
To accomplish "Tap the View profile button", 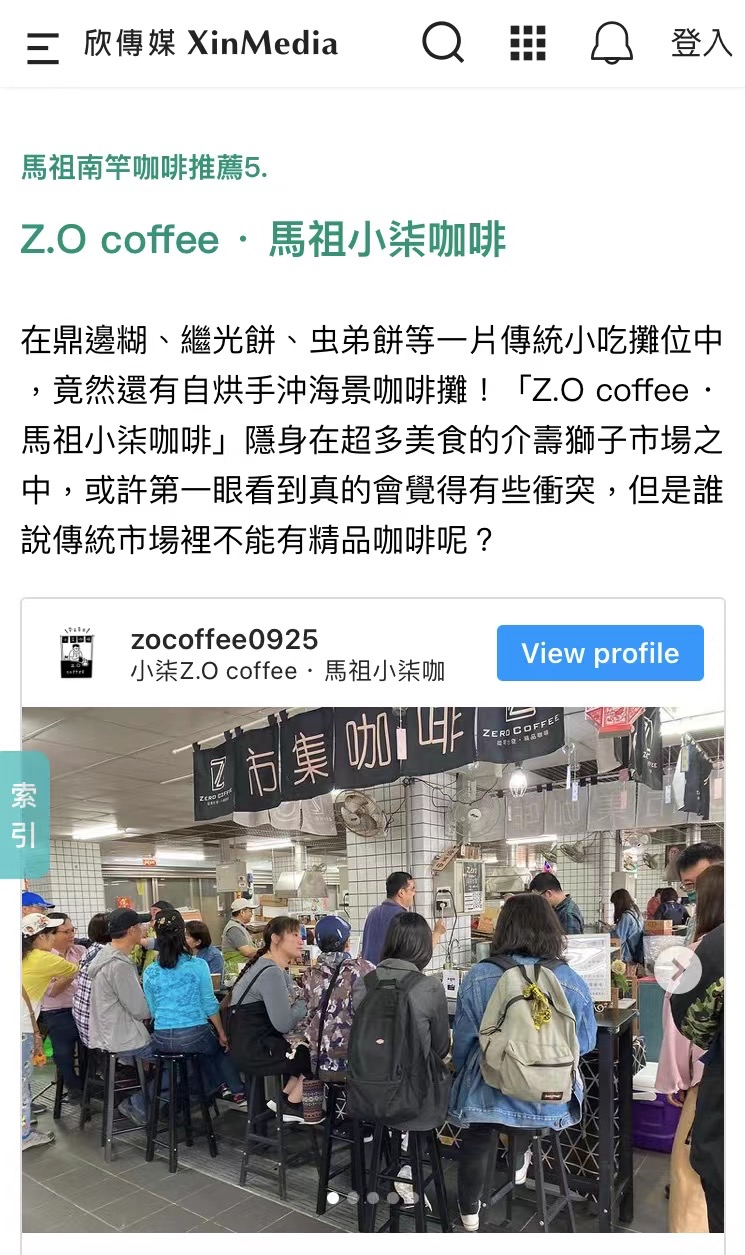I will coord(600,653).
